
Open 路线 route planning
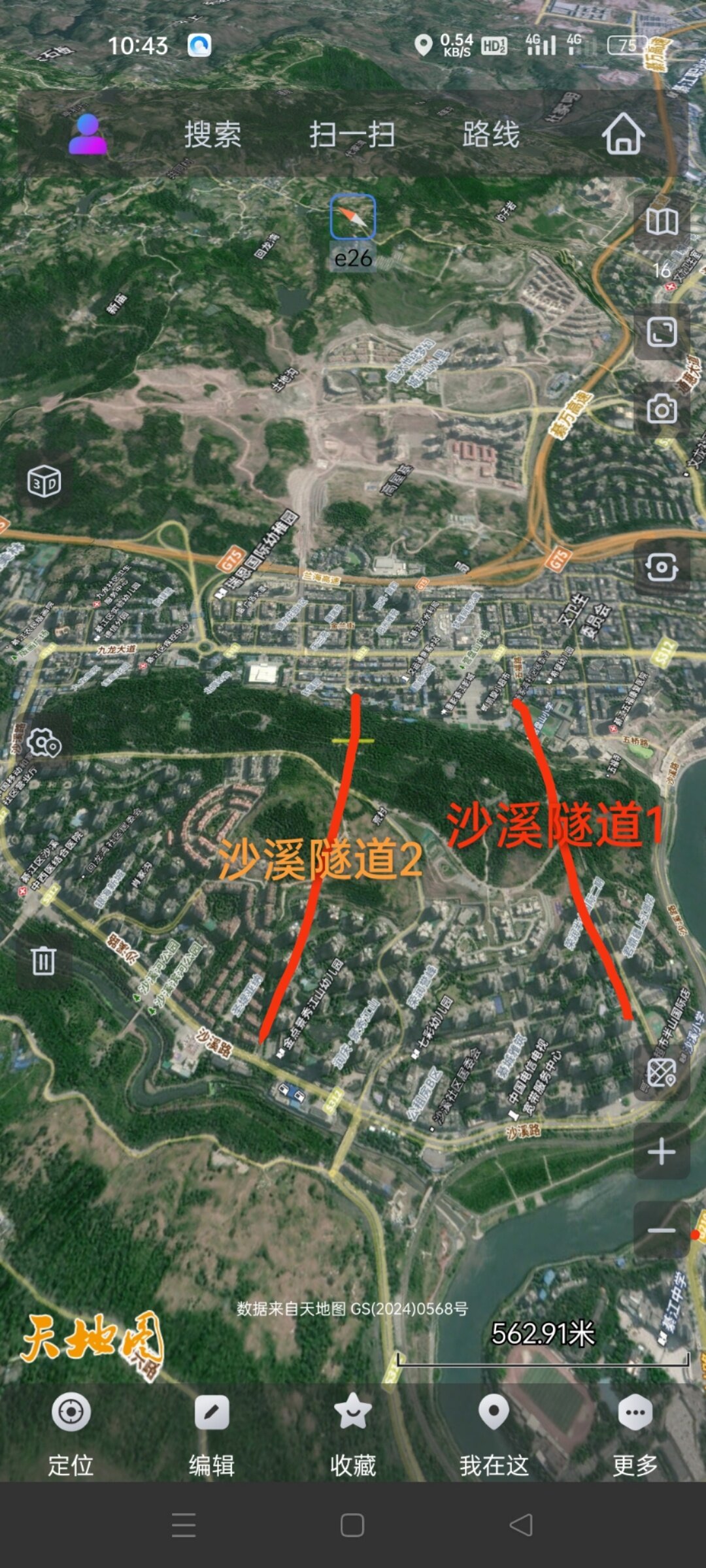[x=491, y=135]
